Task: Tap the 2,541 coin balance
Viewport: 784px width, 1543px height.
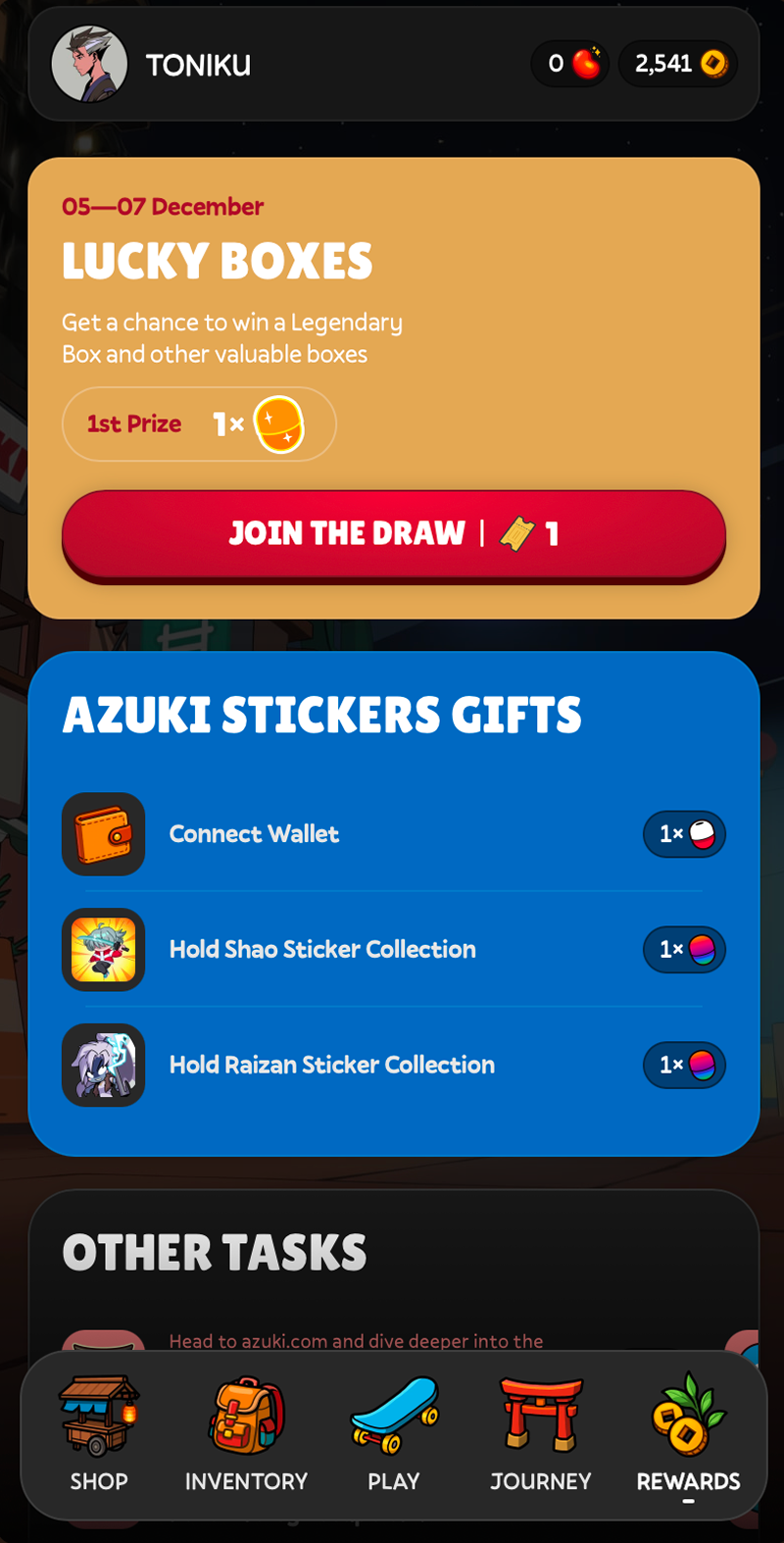Action: (678, 64)
